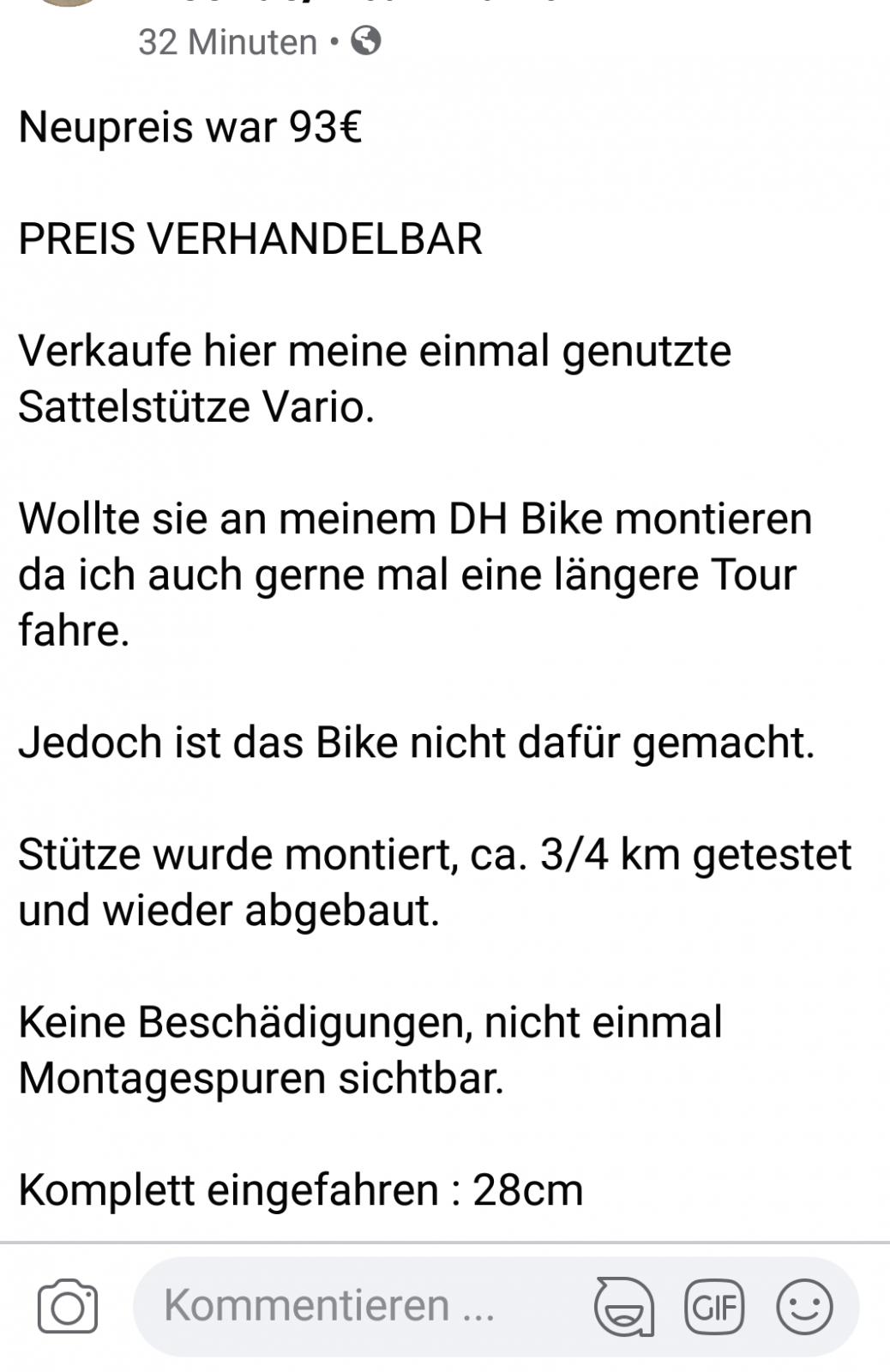Tap the Kommentieren comment field
Screen dimensions: 890x1372
tap(343, 1307)
